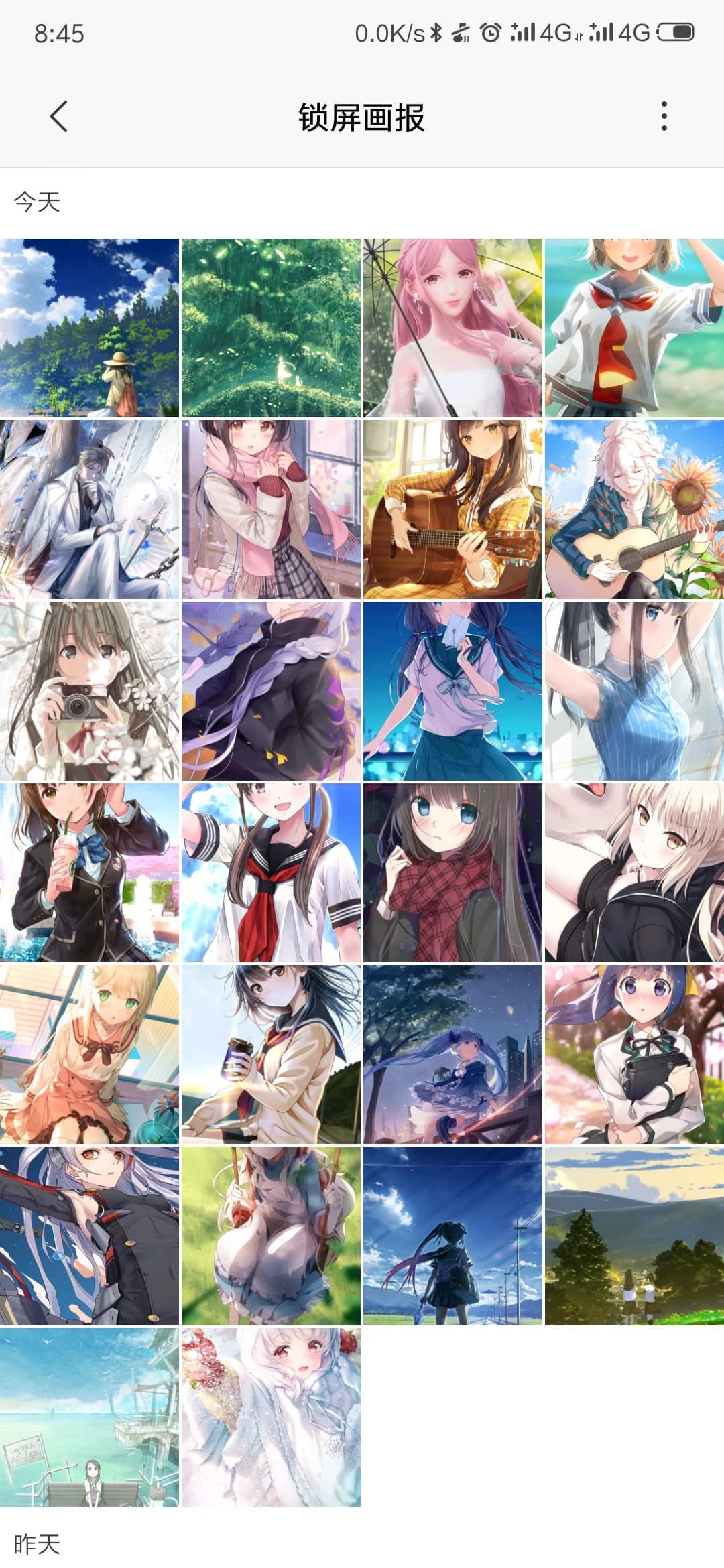Open the sunflower guitar player picture
Image resolution: width=724 pixels, height=1568 pixels.
(x=634, y=509)
